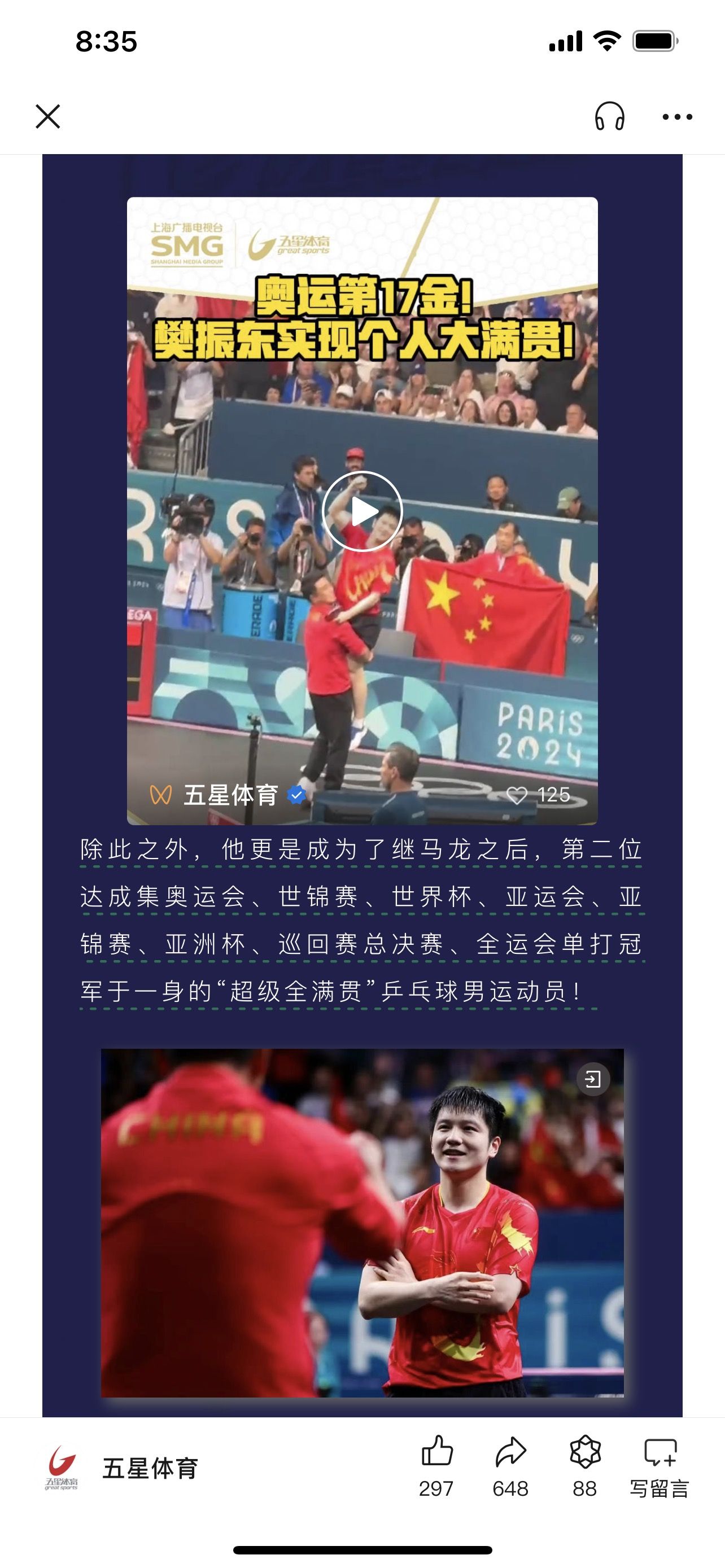Write a comment via 写留言
Viewport: 725px width, 1568px height.
click(660, 1466)
